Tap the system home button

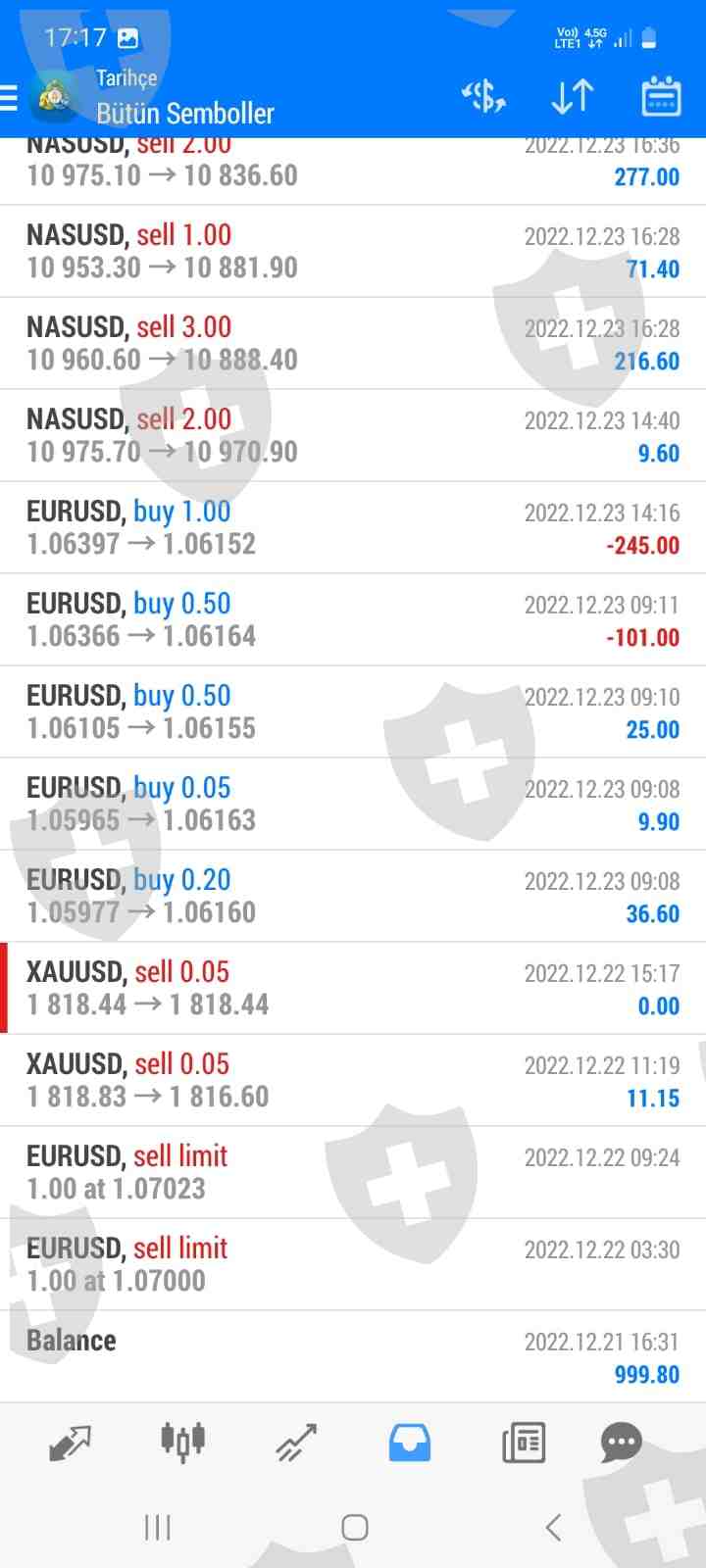(x=354, y=1527)
